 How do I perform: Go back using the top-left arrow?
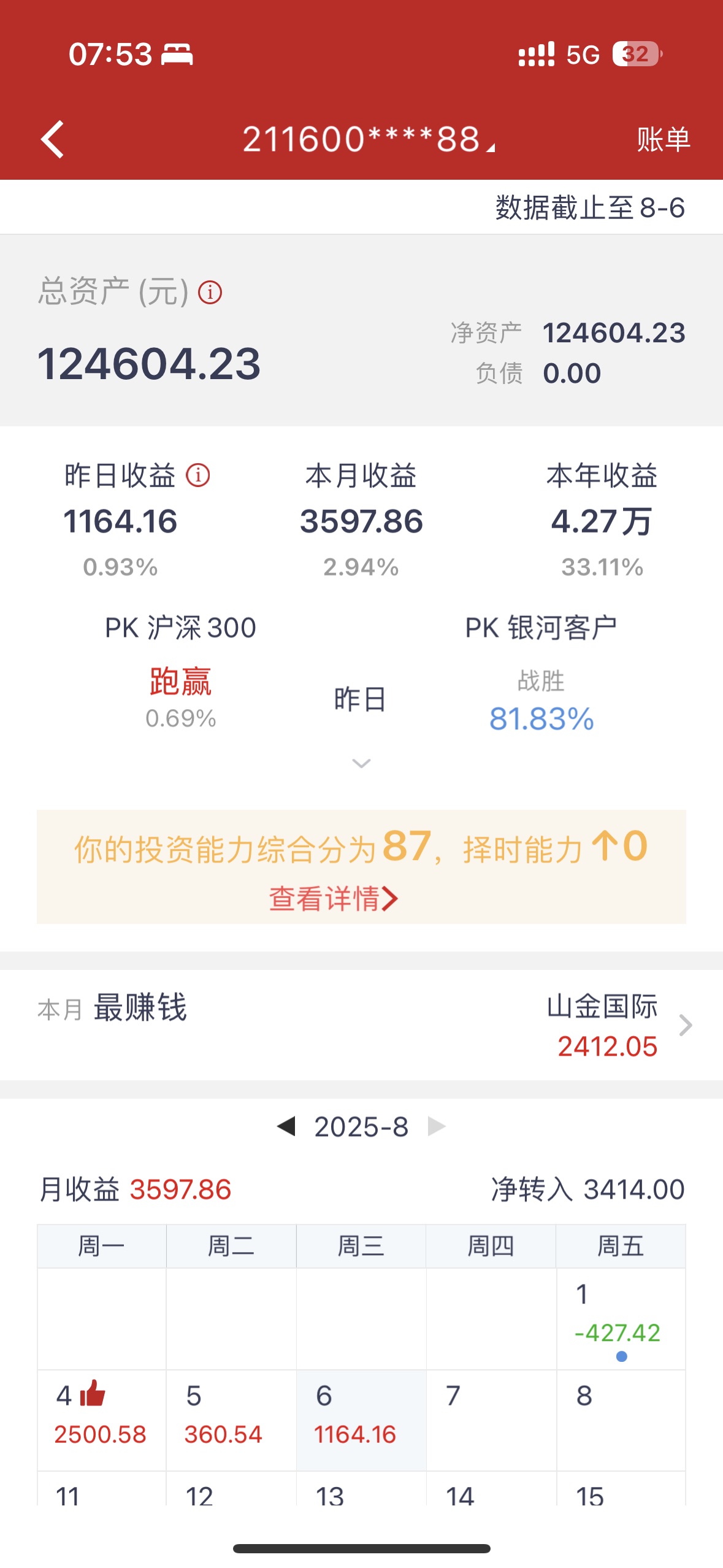(53, 139)
